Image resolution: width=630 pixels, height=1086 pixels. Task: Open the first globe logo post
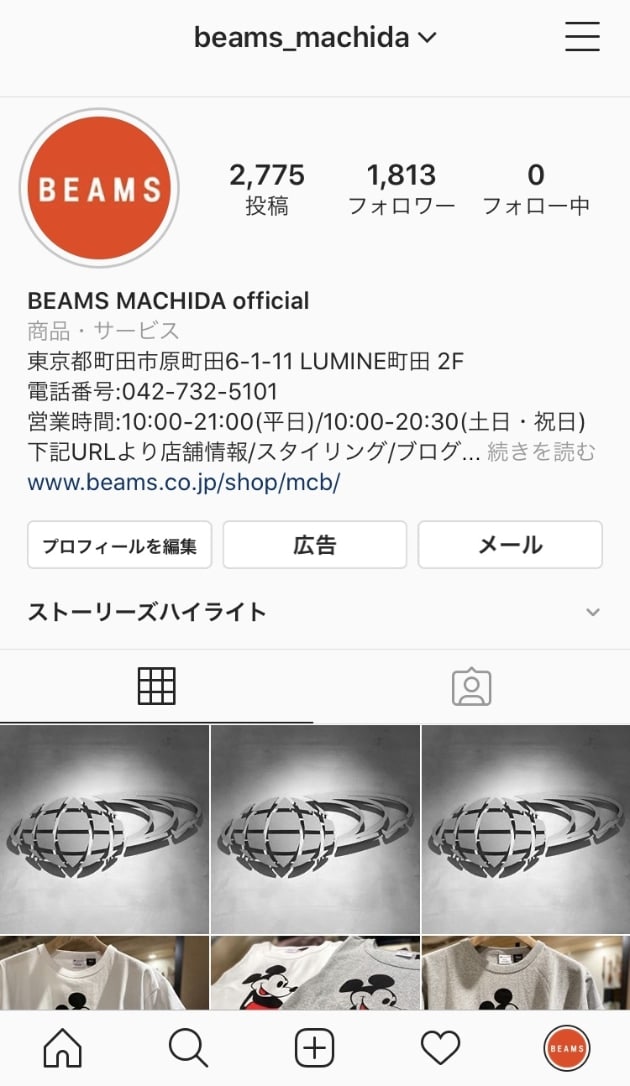(104, 829)
